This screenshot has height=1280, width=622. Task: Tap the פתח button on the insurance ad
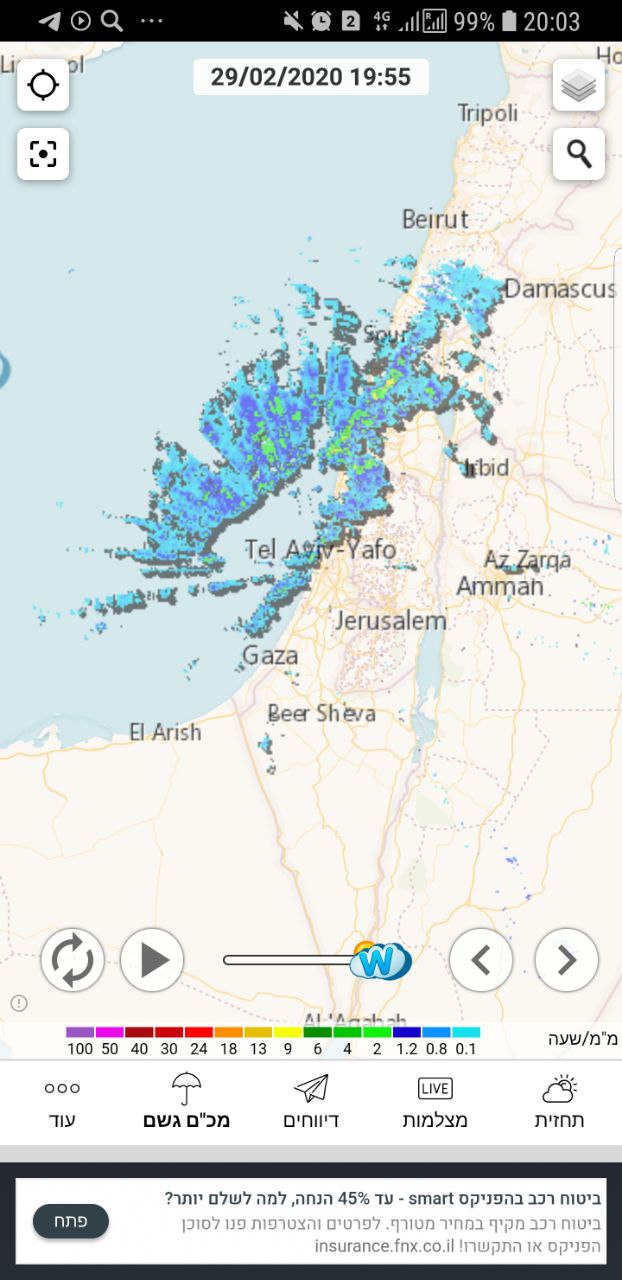click(71, 1221)
